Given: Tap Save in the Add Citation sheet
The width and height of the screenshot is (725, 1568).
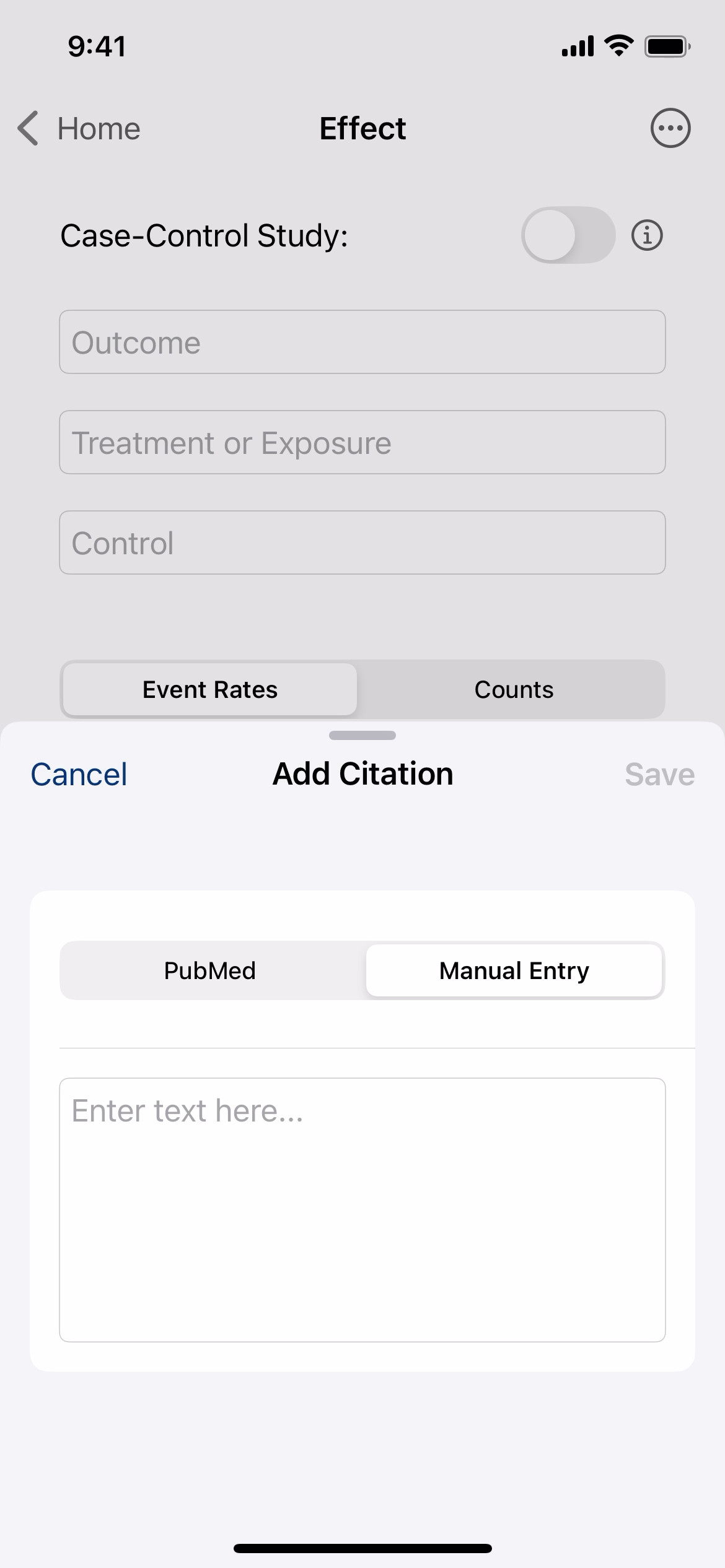Looking at the screenshot, I should pyautogui.click(x=659, y=774).
